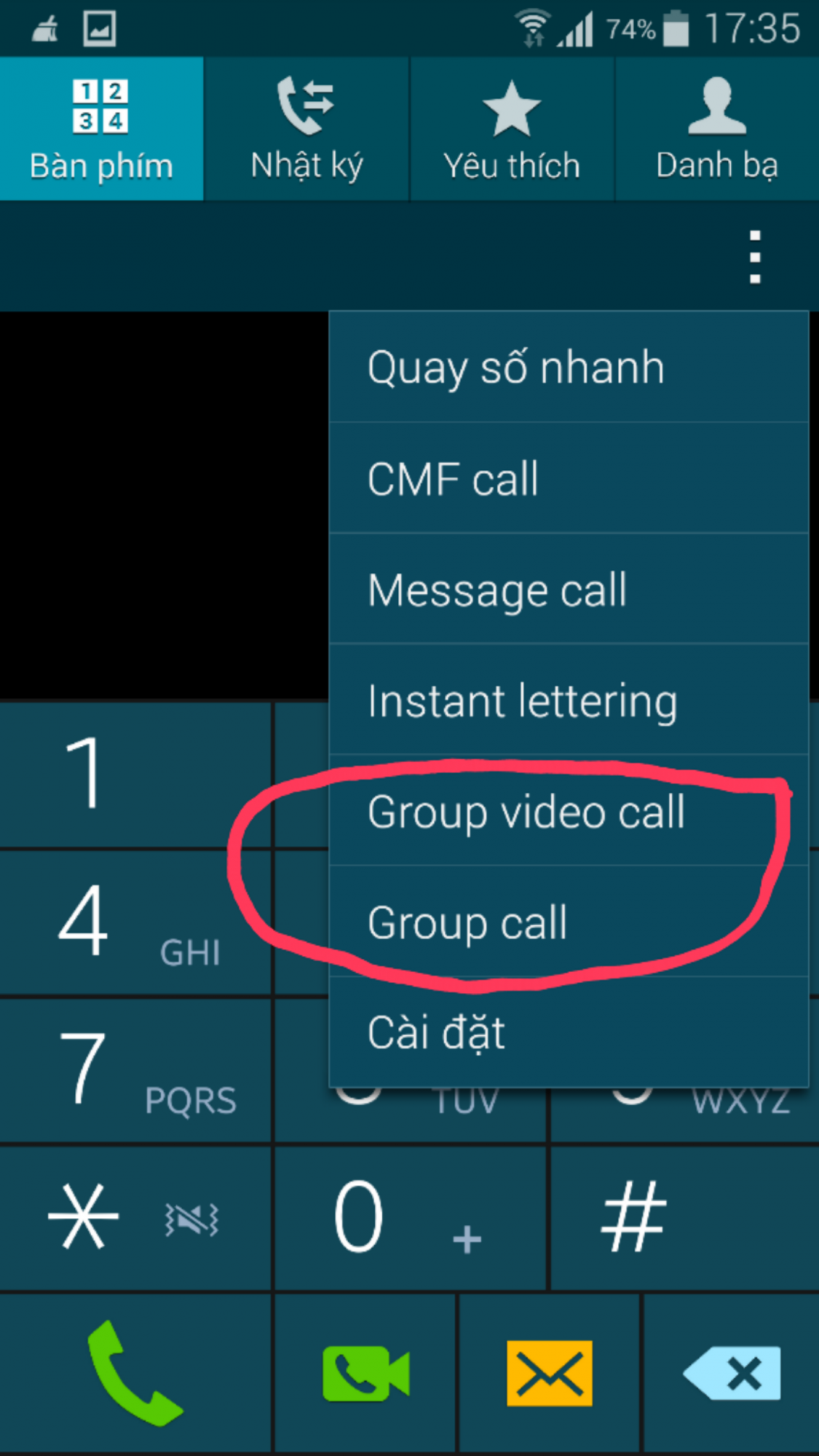Tap the 0 plus key
Screen dimensions: 819x1456
(409, 1218)
